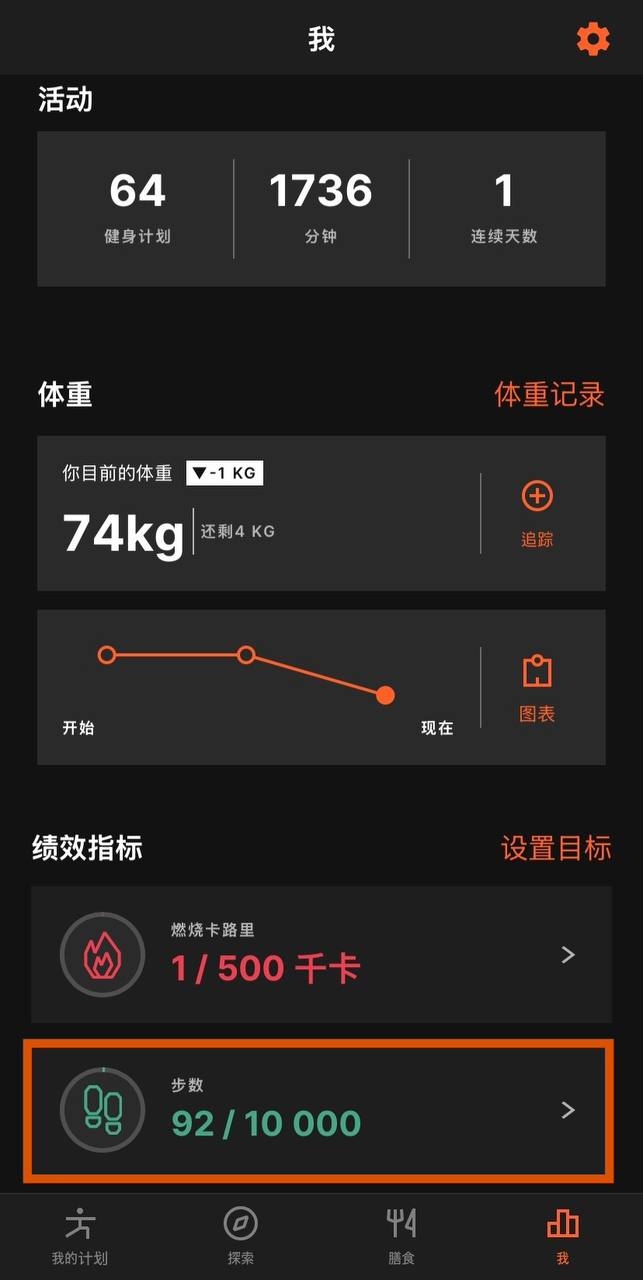The image size is (643, 1280).
Task: Open the settings gear icon
Action: 593,40
